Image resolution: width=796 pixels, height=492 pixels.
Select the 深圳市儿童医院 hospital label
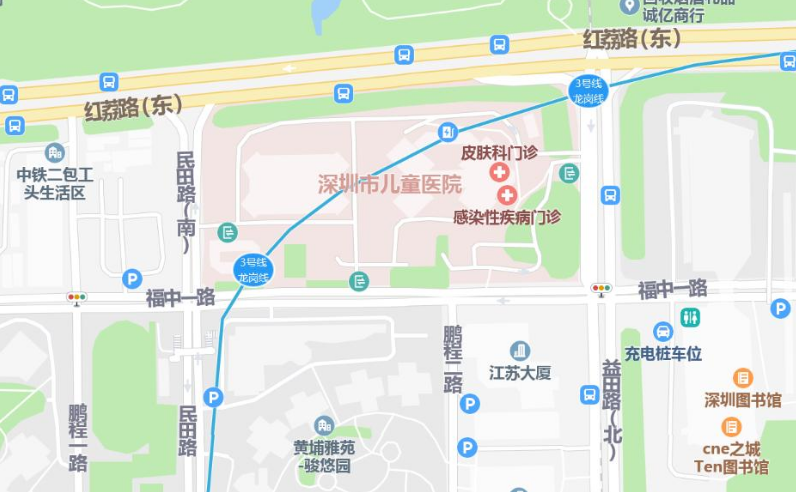(x=390, y=184)
